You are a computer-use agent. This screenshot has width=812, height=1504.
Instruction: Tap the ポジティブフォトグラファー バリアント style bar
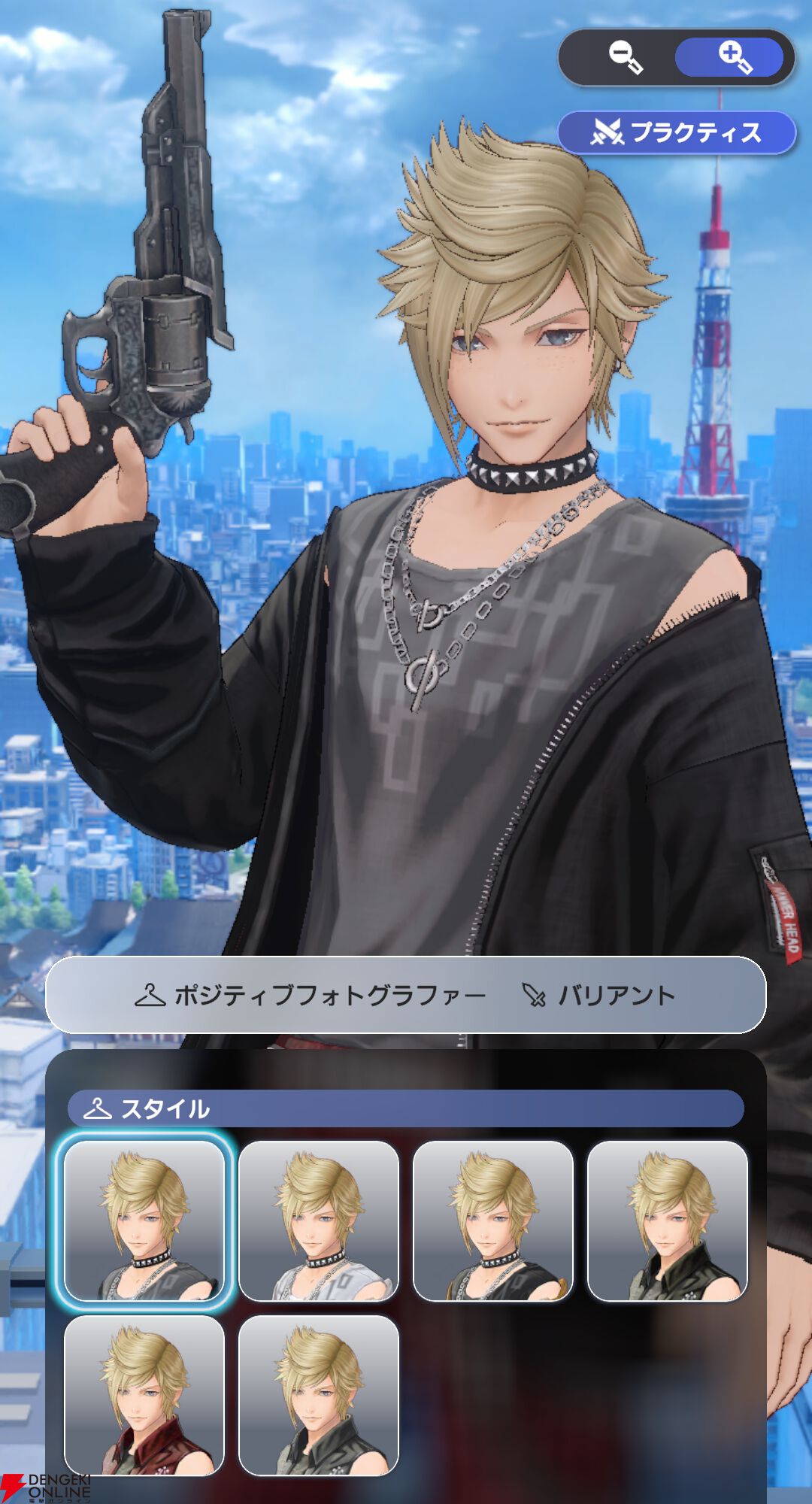pyautogui.click(x=406, y=995)
